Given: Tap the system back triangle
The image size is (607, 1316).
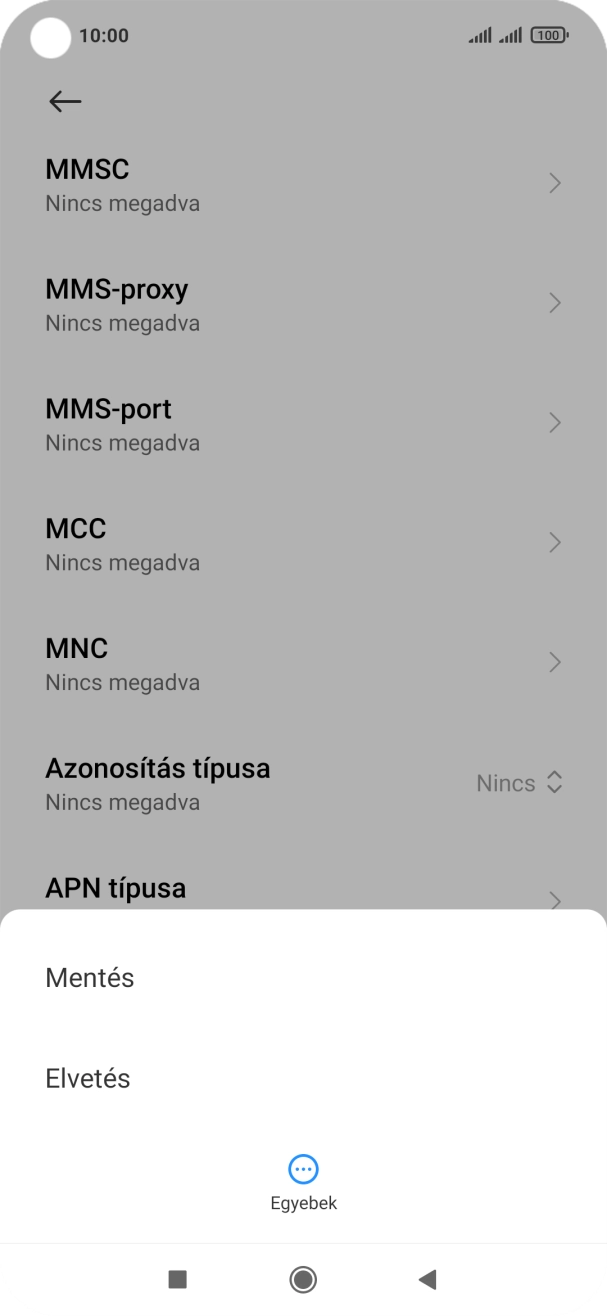Looking at the screenshot, I should (x=428, y=1279).
